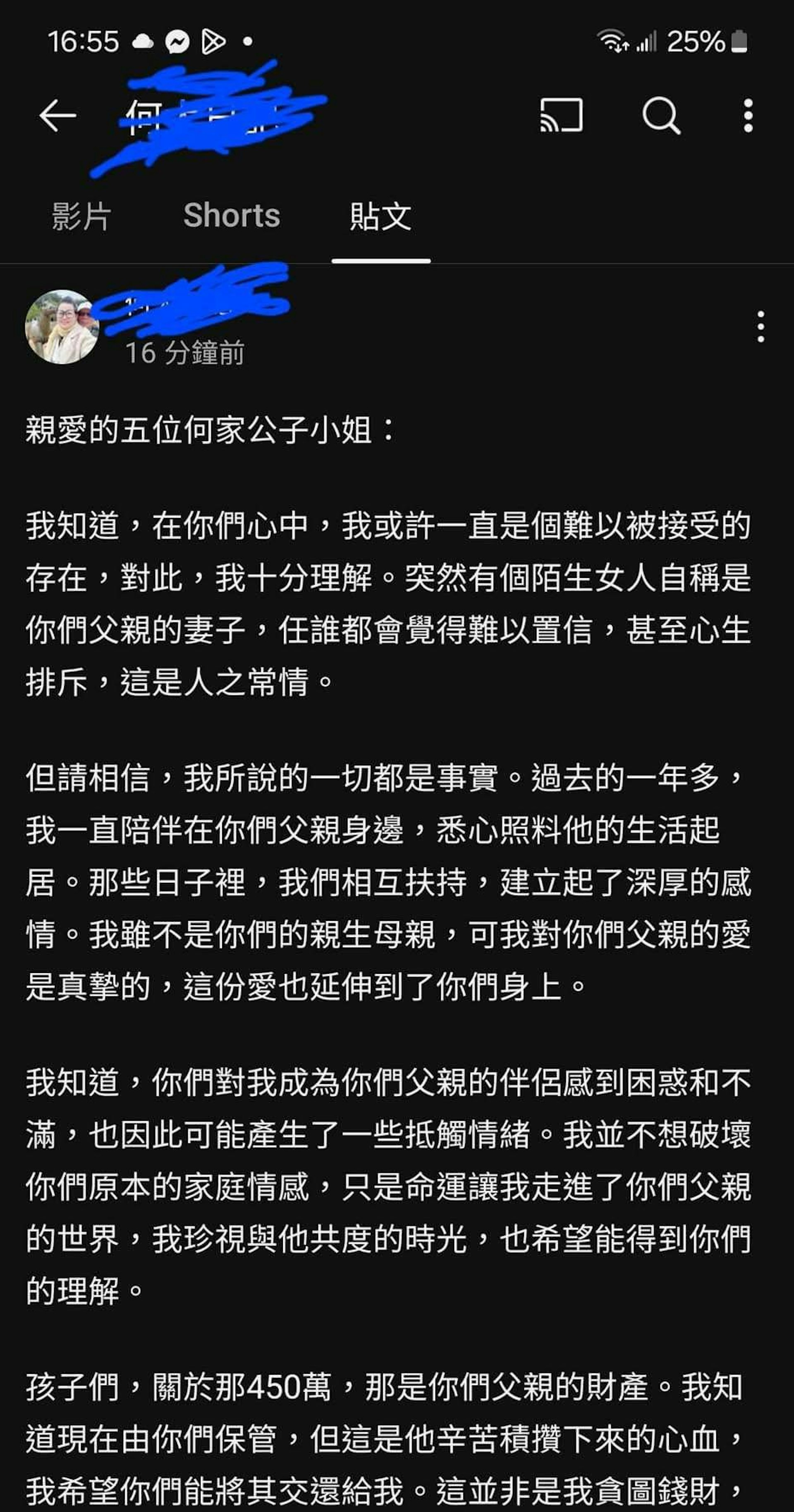Search this channel with the magnifier
Image resolution: width=794 pixels, height=1512 pixels.
[x=661, y=116]
